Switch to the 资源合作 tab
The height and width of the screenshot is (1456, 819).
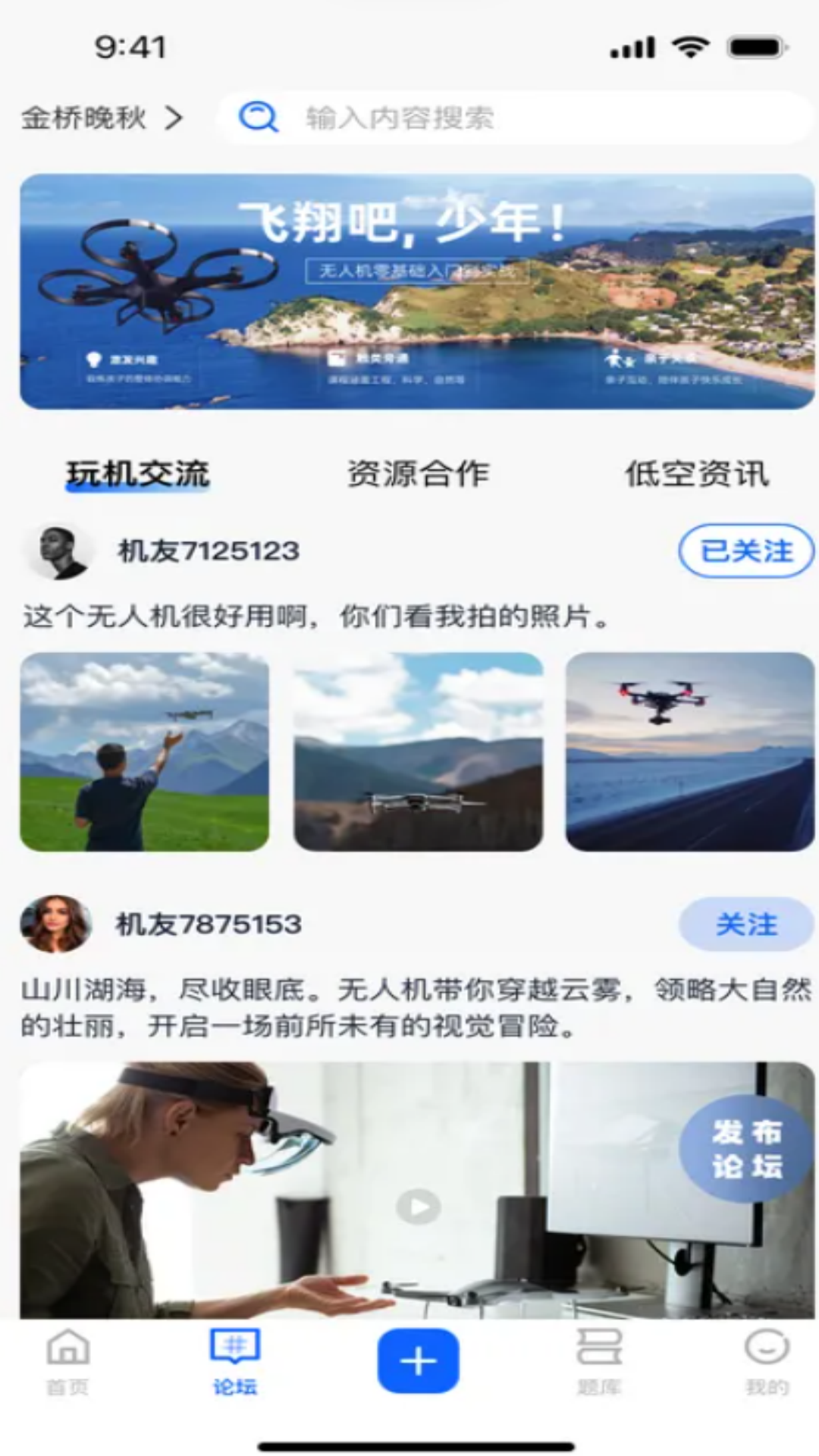[418, 474]
